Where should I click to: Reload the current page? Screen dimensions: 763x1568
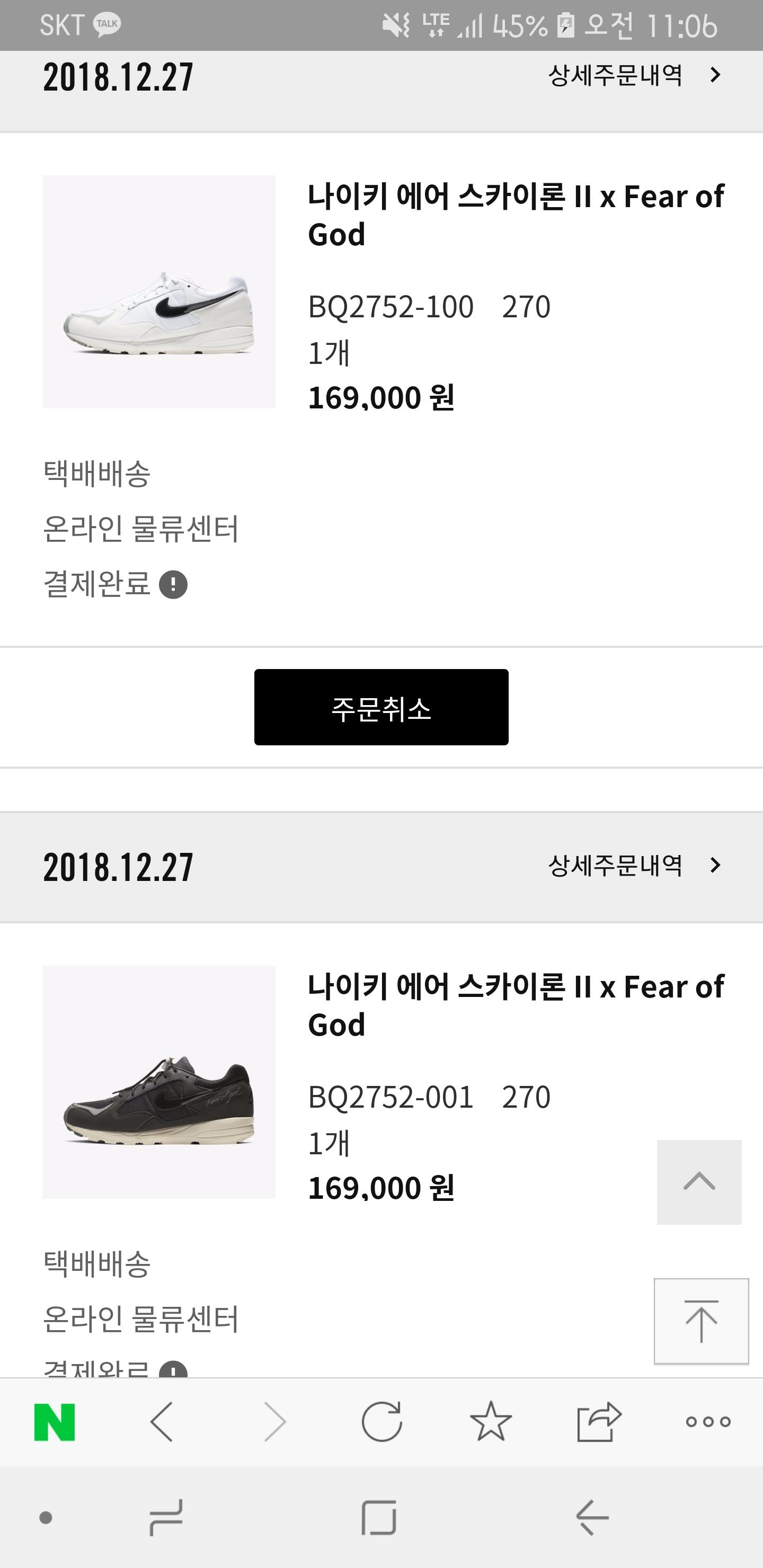(382, 1422)
